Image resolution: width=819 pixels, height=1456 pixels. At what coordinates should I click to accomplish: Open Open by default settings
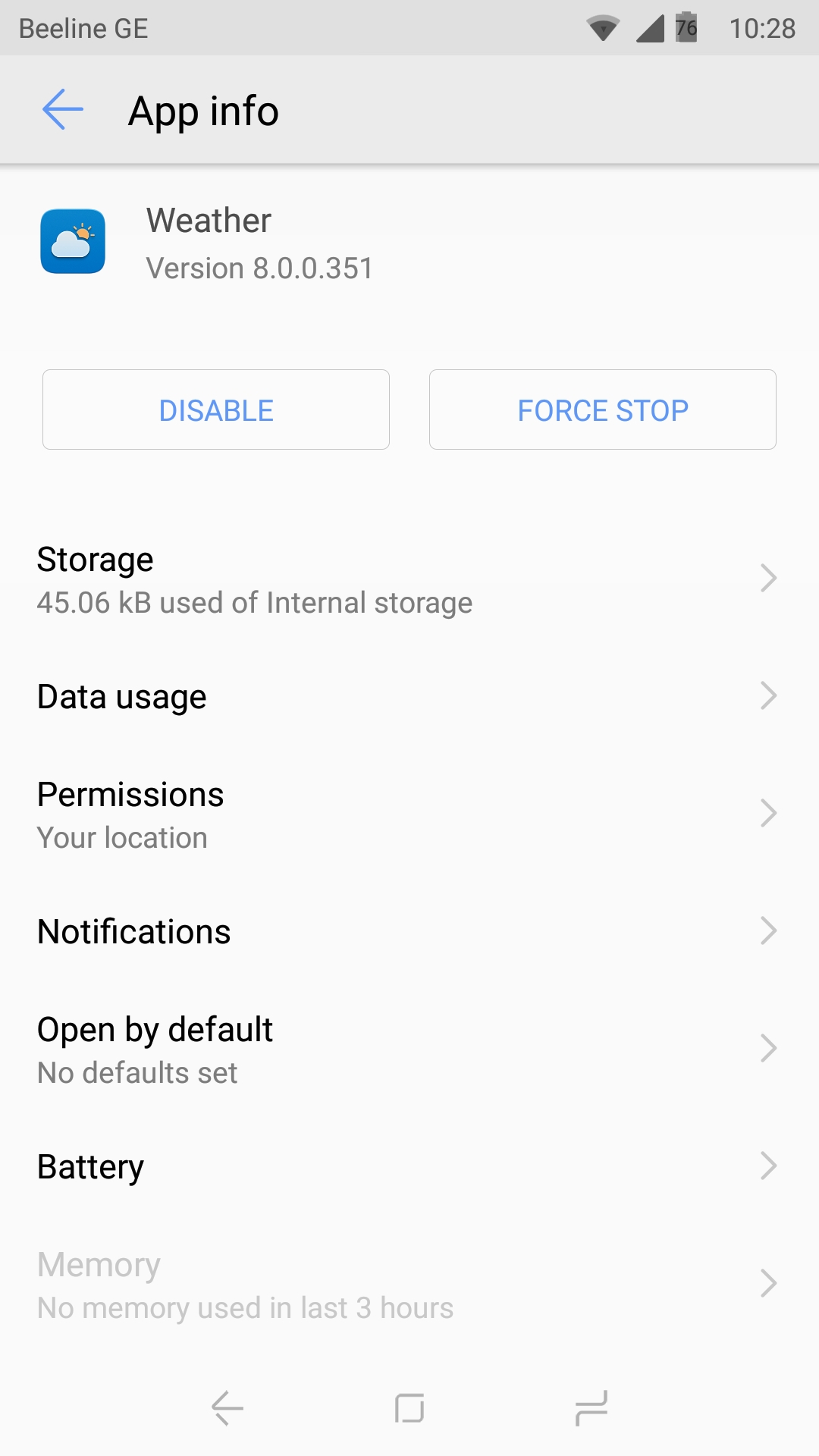[x=409, y=1049]
